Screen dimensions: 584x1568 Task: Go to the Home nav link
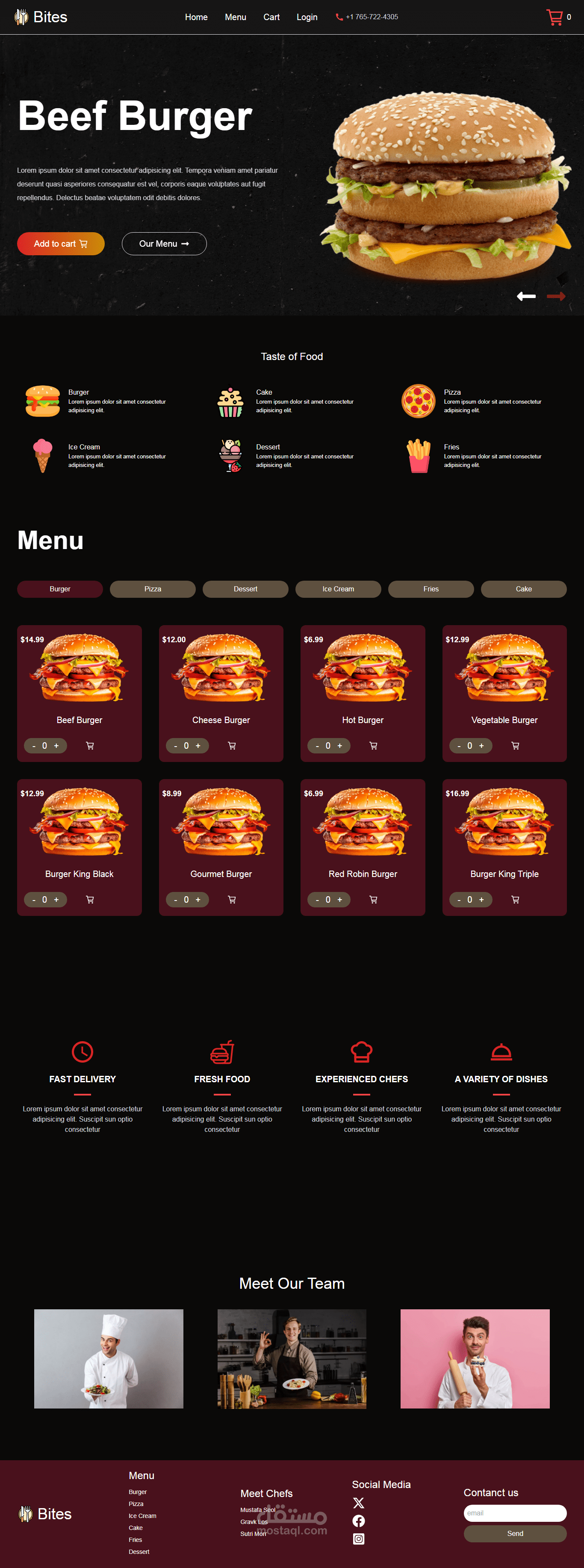coord(196,17)
